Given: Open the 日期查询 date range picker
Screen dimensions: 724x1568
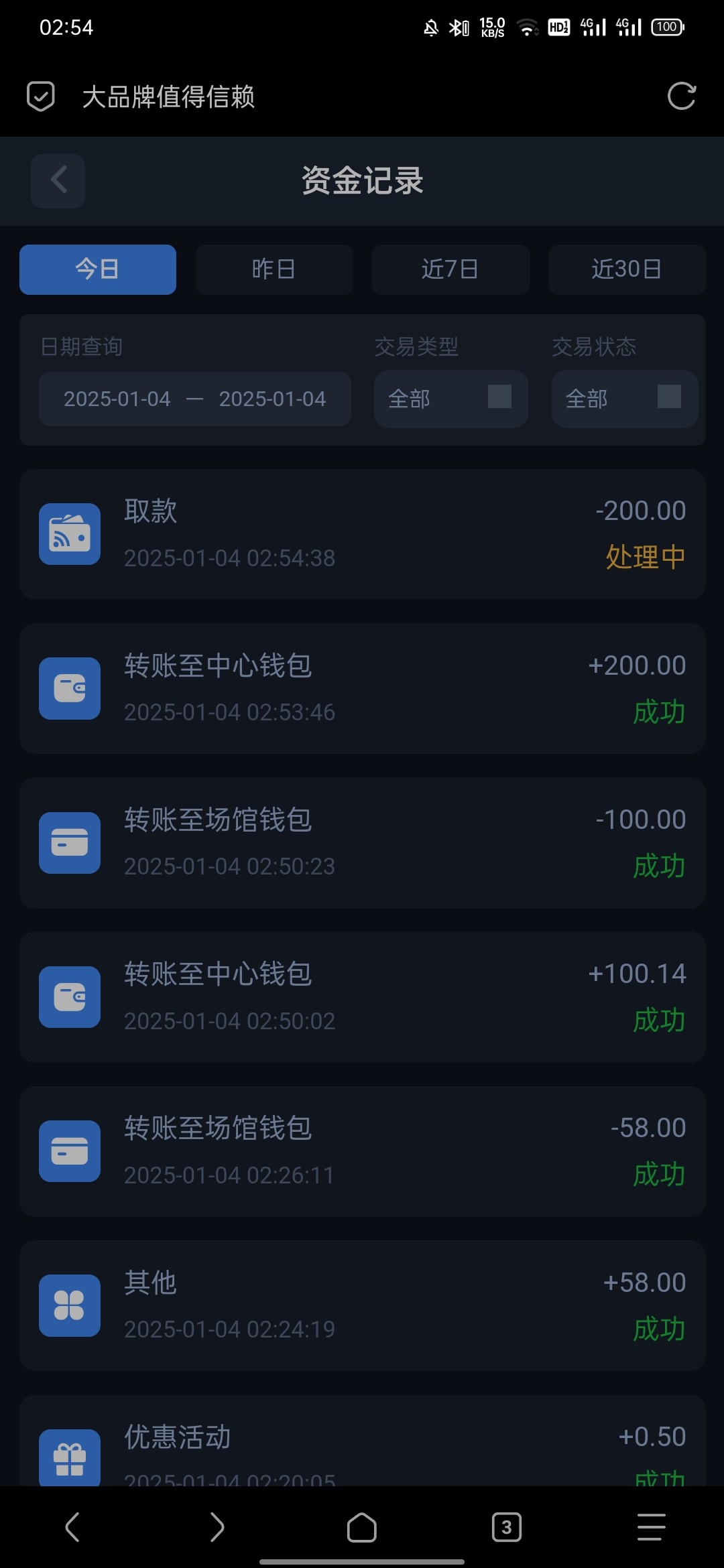Looking at the screenshot, I should point(194,399).
